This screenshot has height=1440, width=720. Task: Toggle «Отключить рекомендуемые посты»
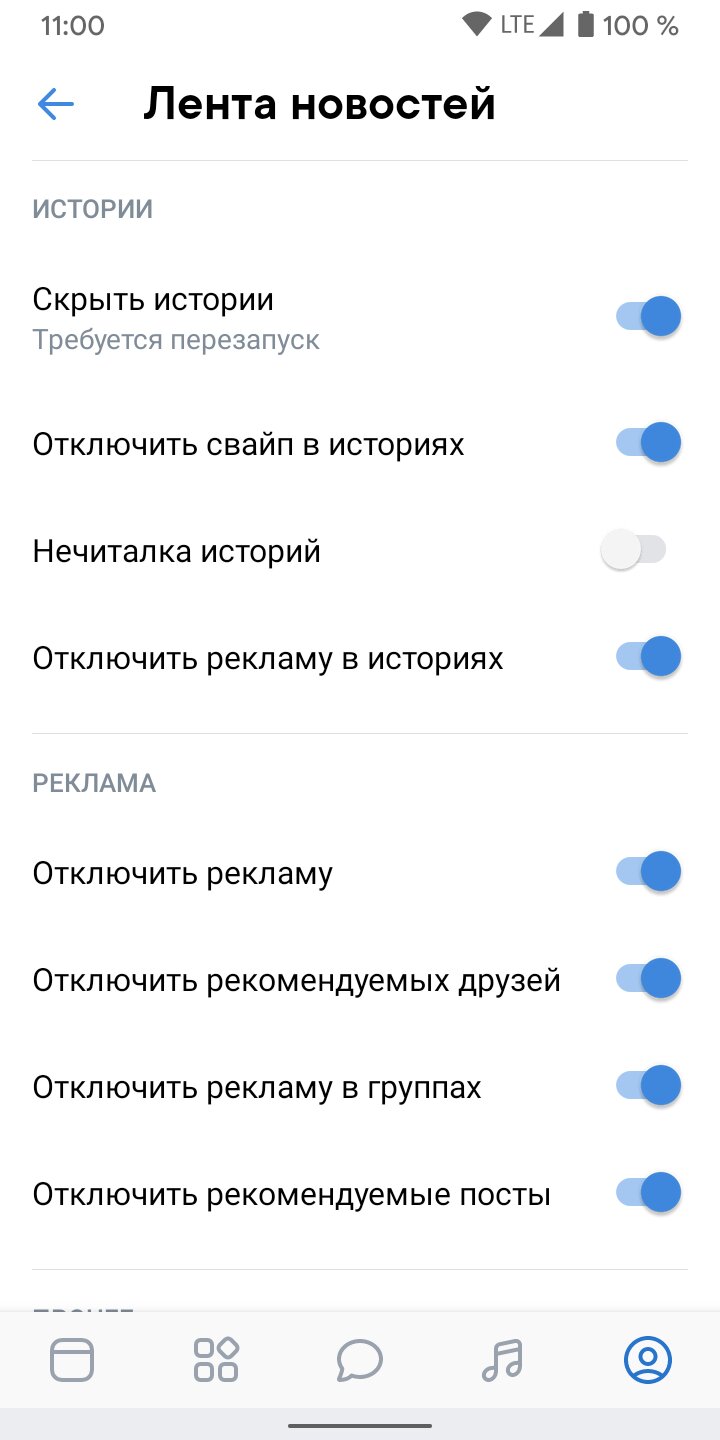648,1193
